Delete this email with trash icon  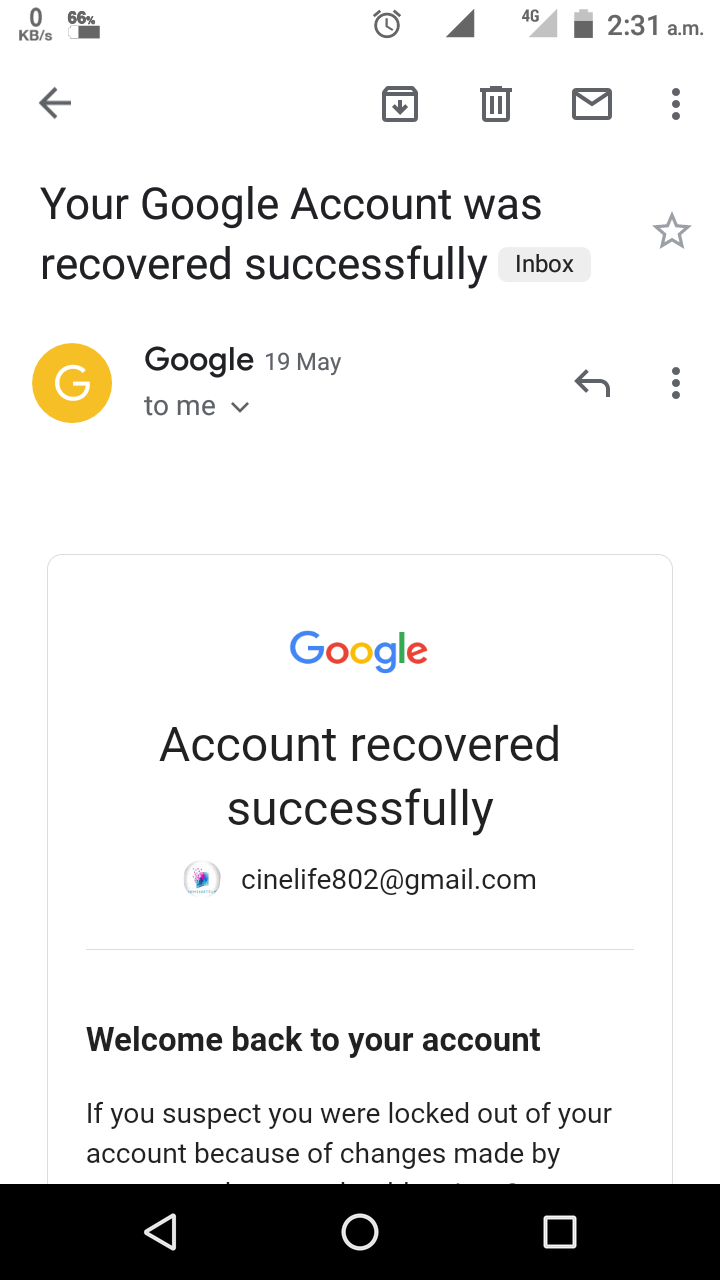tap(496, 103)
